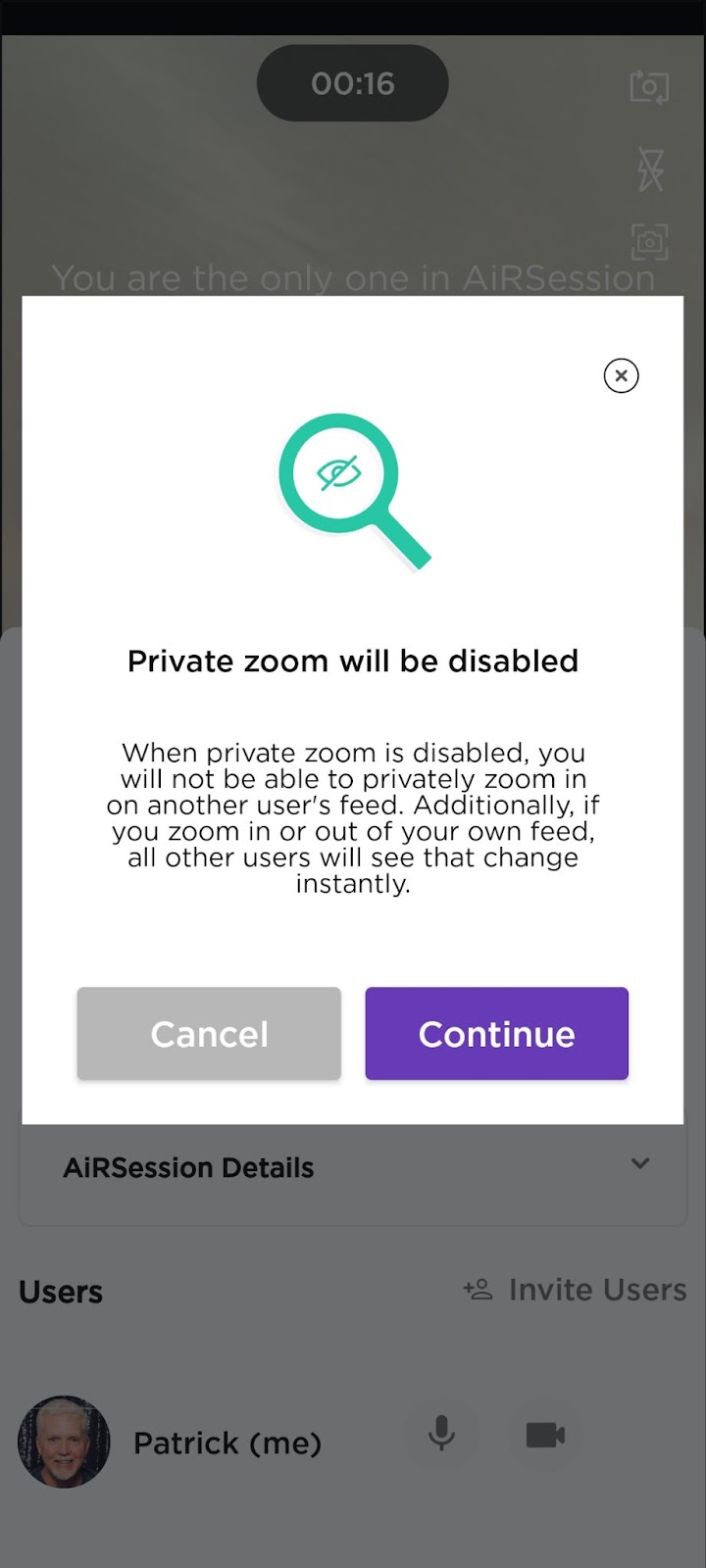
Task: Continue to disable private zoom
Action: point(496,1034)
